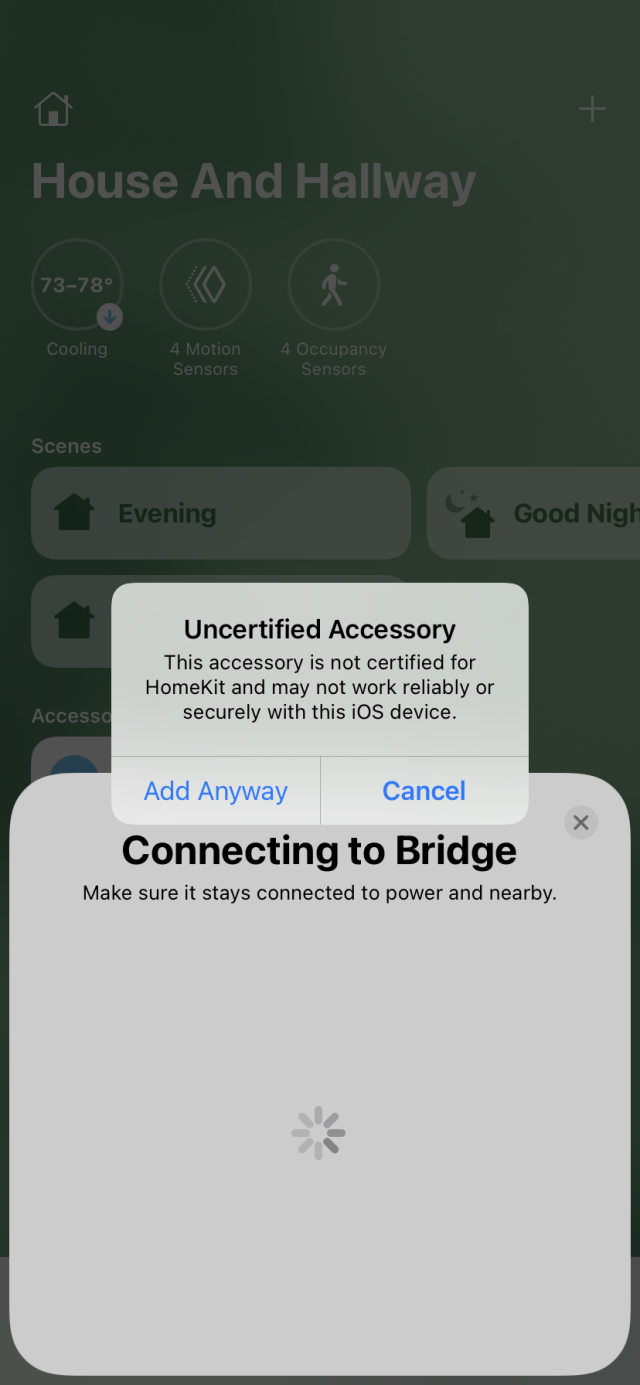Close the Connecting to Bridge sheet
640x1385 pixels.
tap(581, 822)
